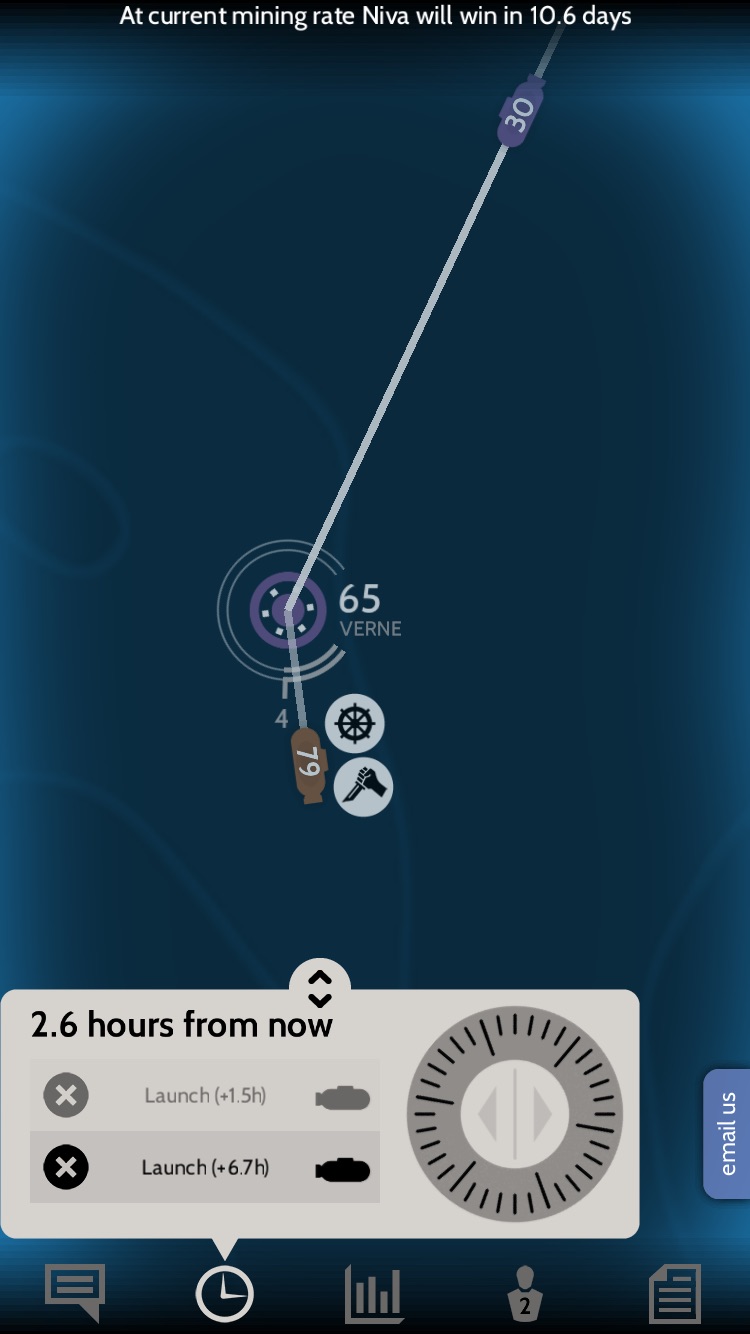Open the chat messages tab
This screenshot has height=1334, width=750.
click(75, 1292)
